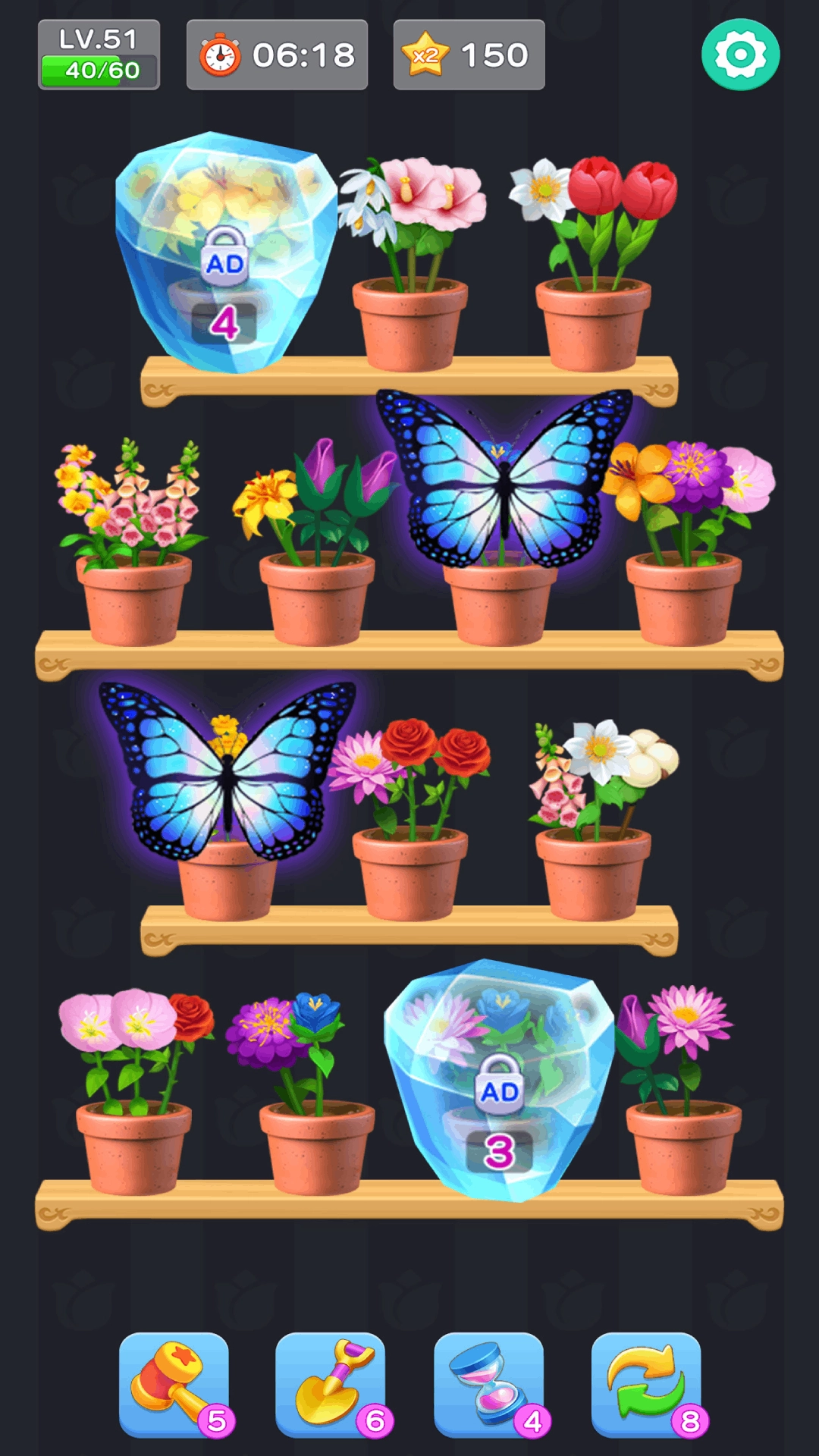Activate the hourglass time booster
819x1456 pixels.
click(489, 1385)
